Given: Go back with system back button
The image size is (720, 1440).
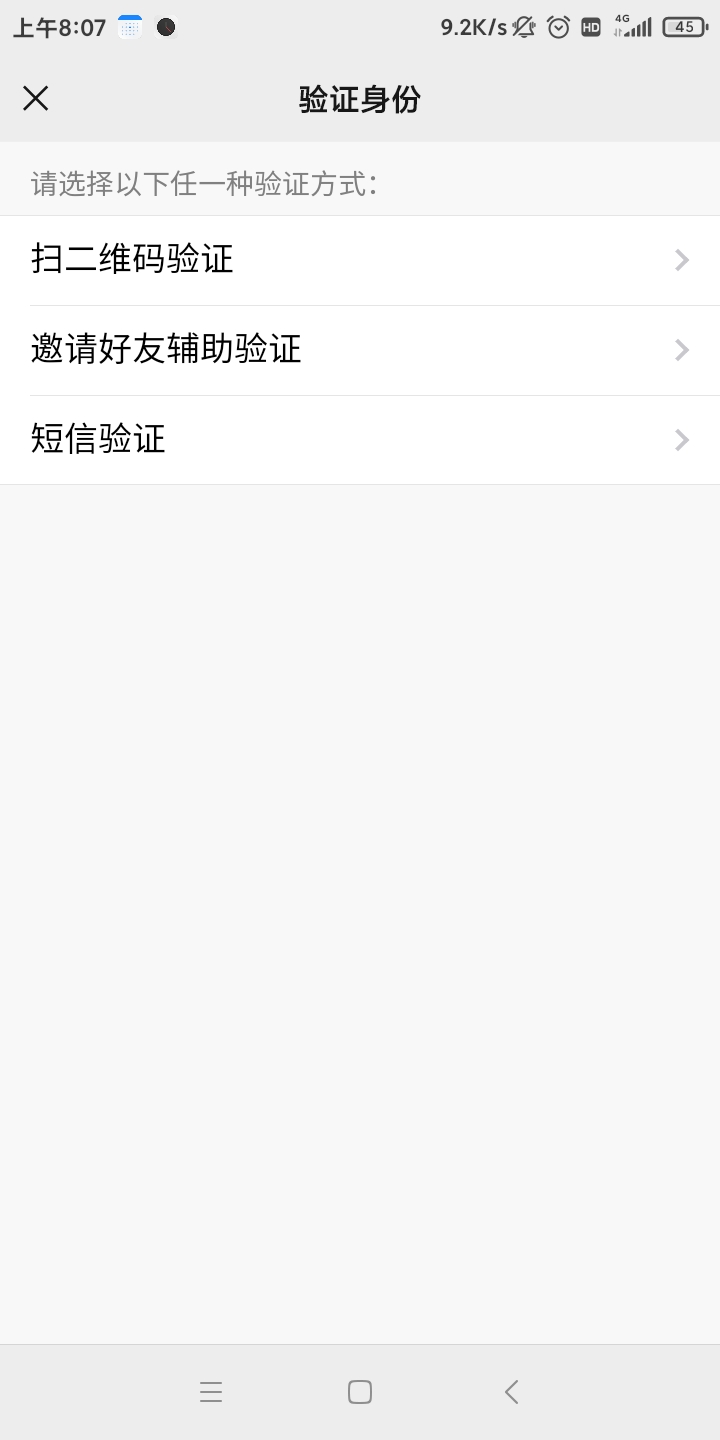Looking at the screenshot, I should coord(511,1392).
